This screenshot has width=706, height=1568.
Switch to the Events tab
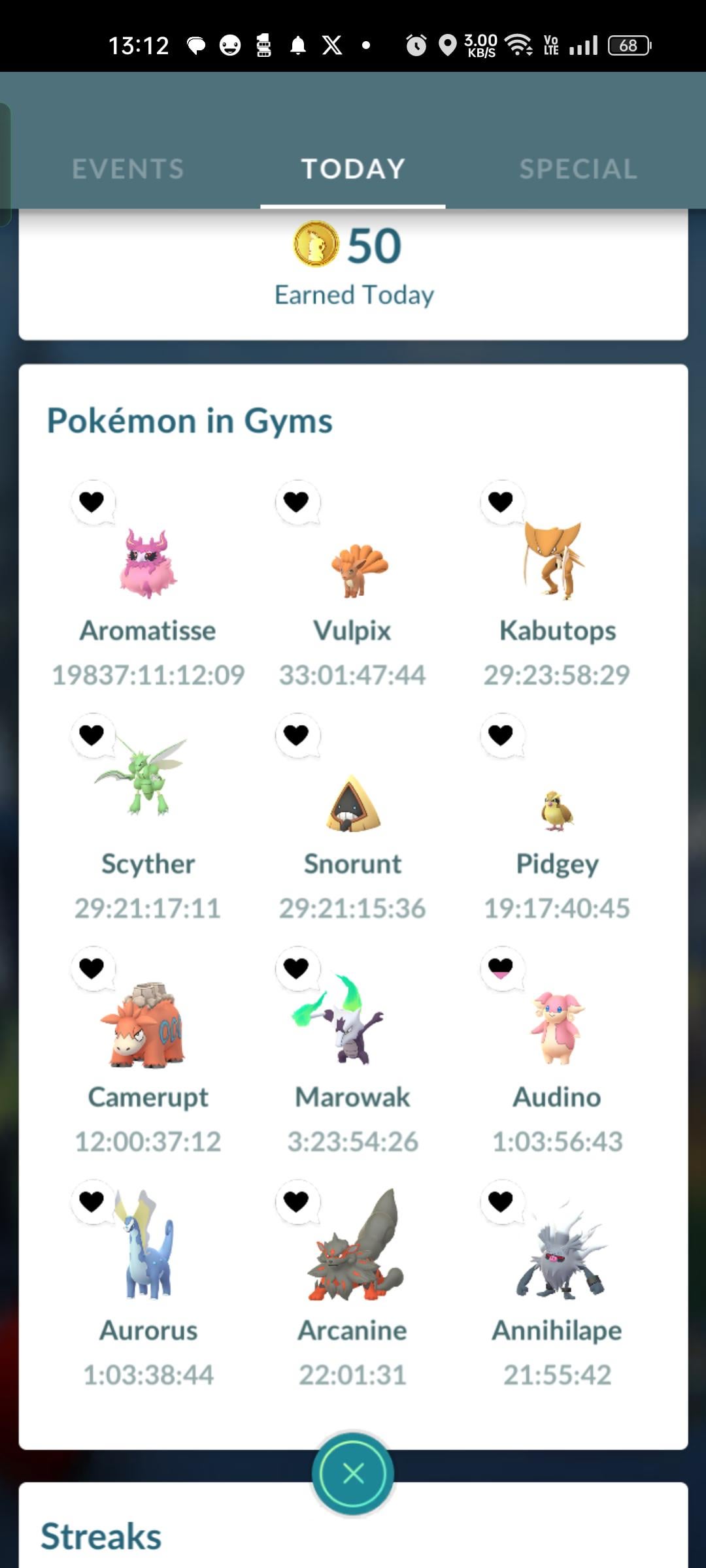coord(128,169)
